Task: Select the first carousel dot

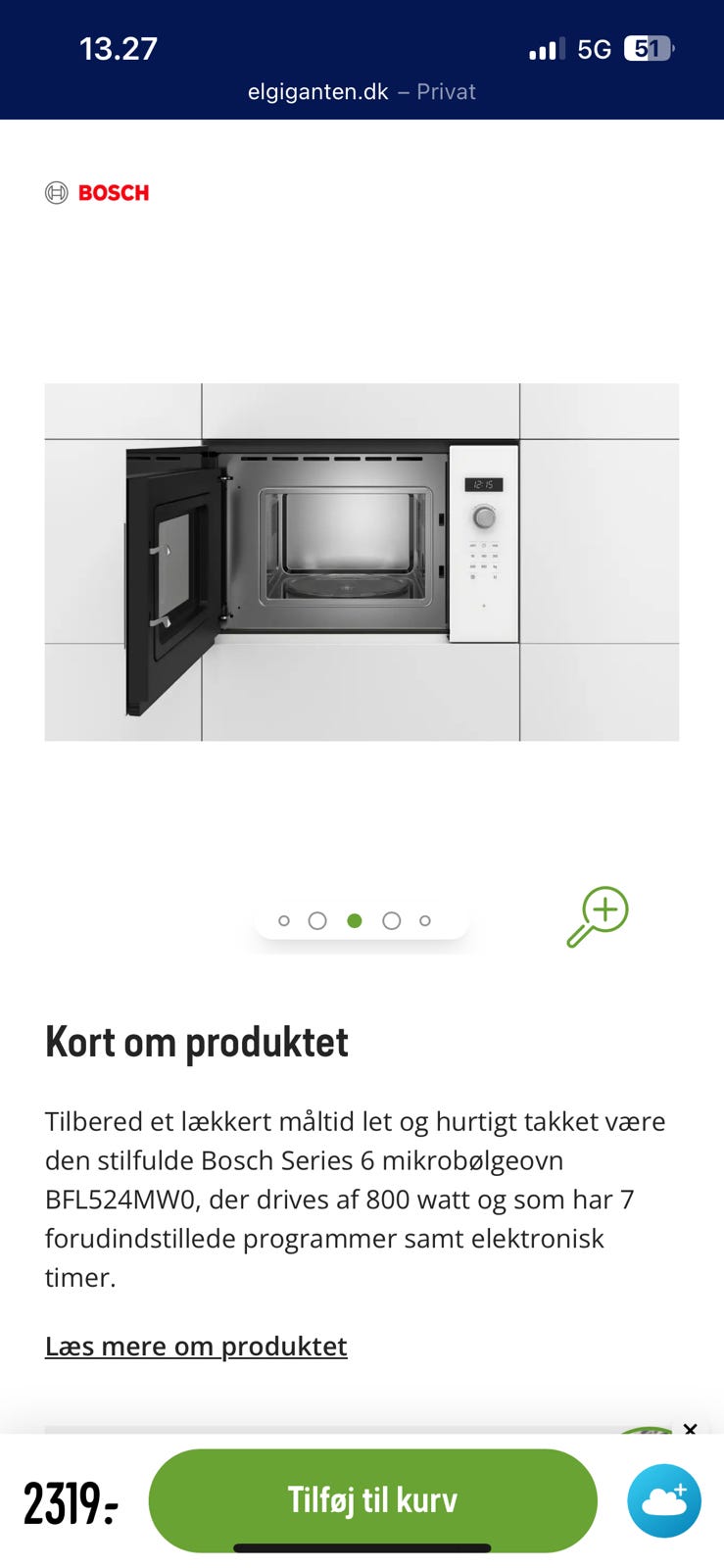Action: tap(284, 920)
